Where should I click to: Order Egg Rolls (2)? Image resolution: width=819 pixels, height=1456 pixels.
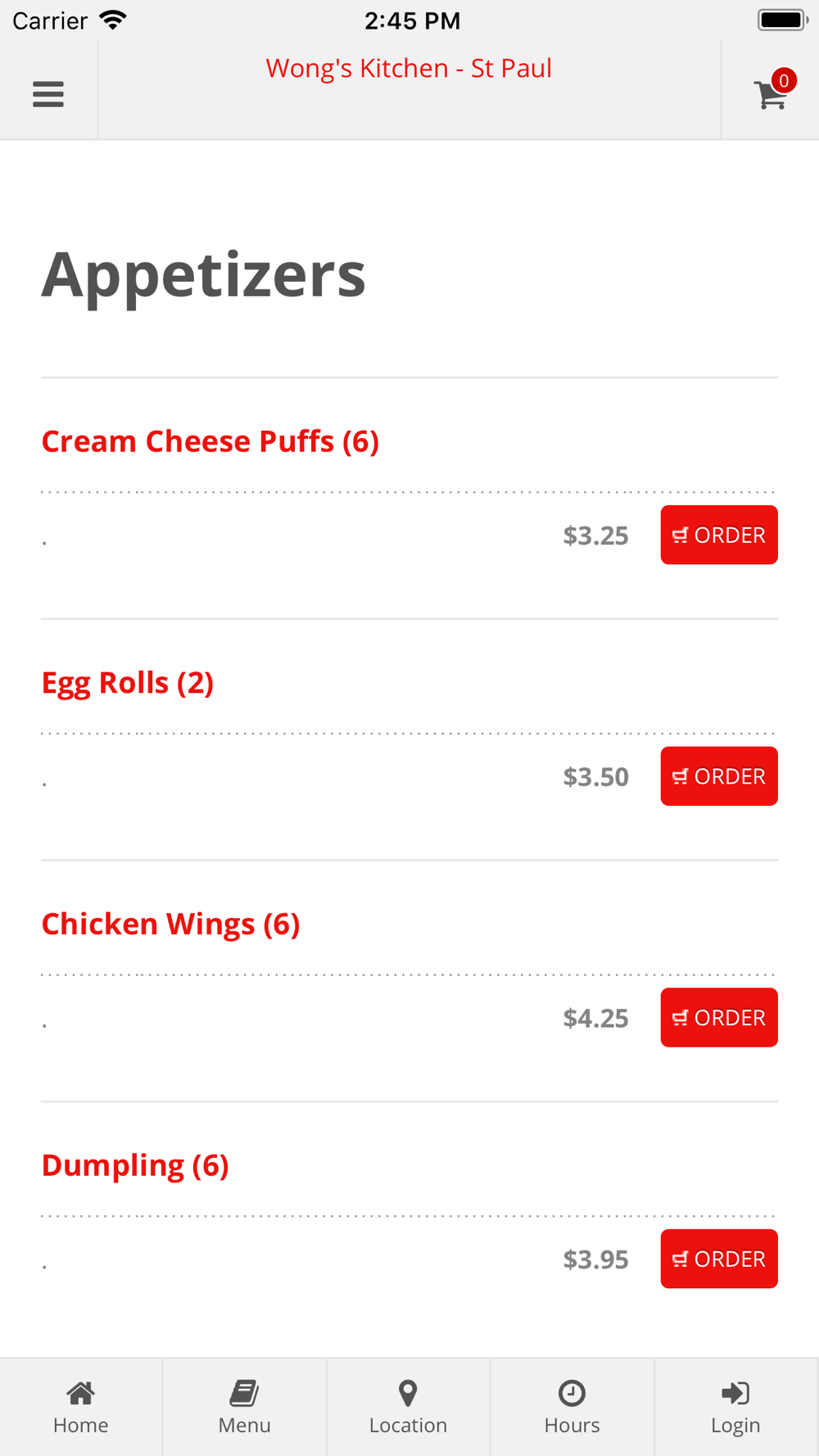point(719,776)
